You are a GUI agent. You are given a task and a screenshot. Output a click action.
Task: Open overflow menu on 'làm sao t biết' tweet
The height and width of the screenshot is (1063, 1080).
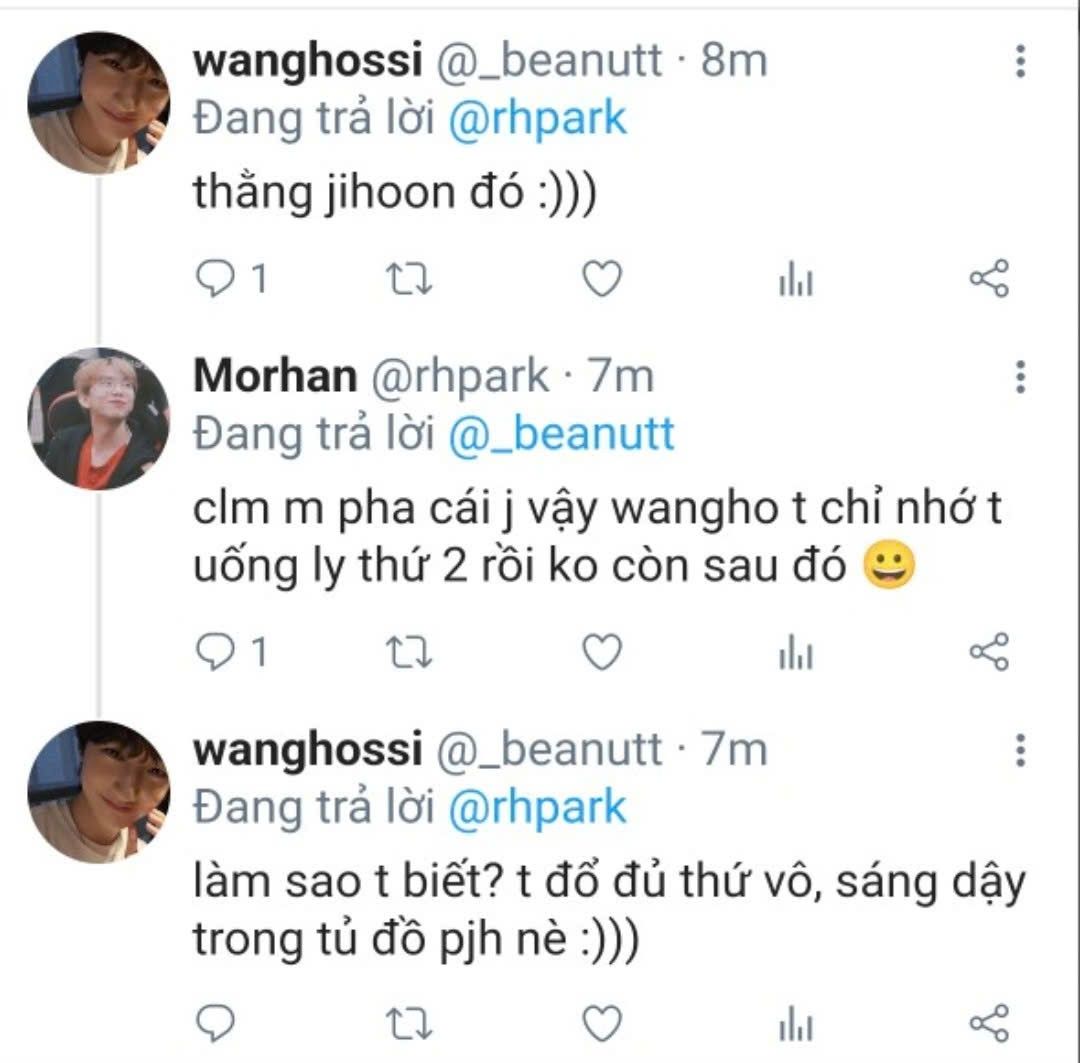coord(1021,750)
